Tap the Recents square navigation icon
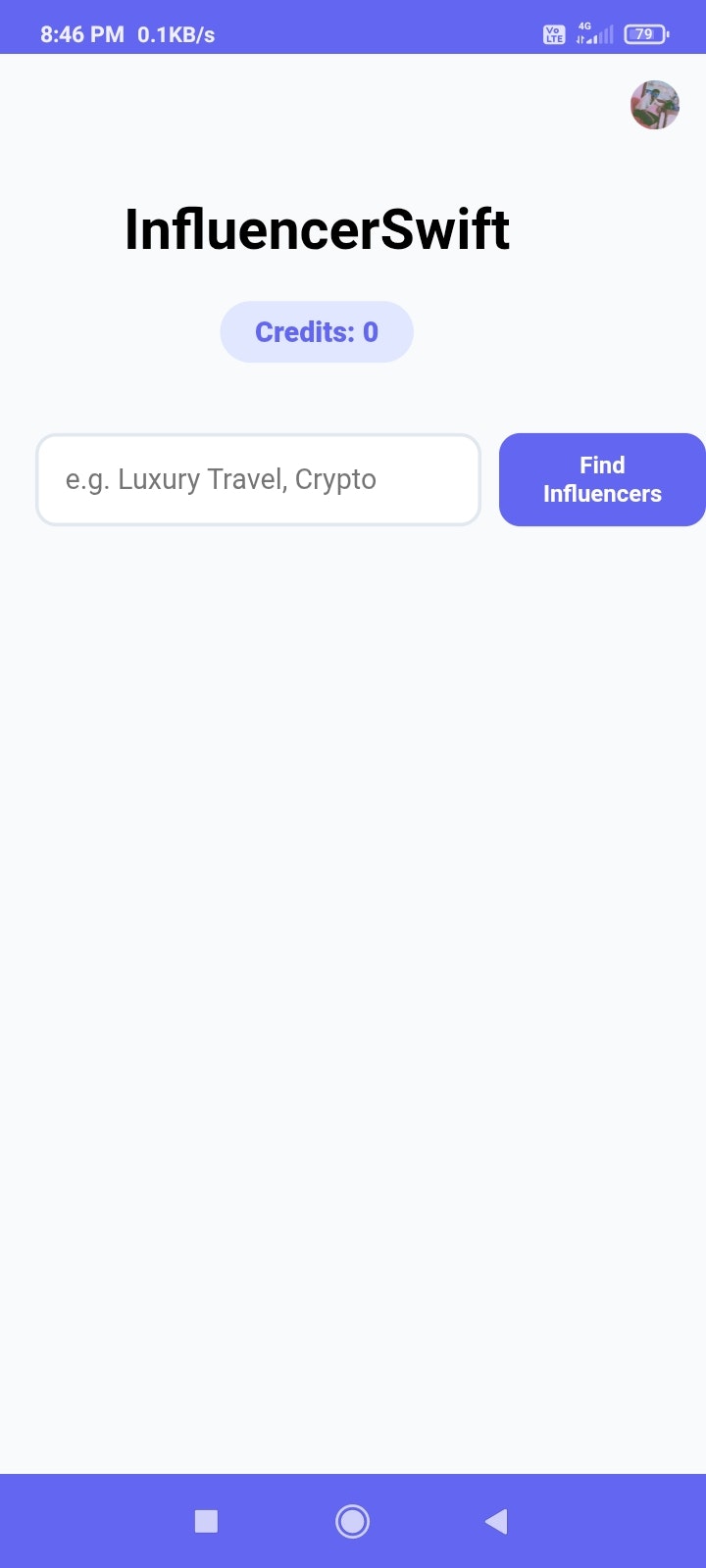This screenshot has height=1568, width=706. point(207,1520)
